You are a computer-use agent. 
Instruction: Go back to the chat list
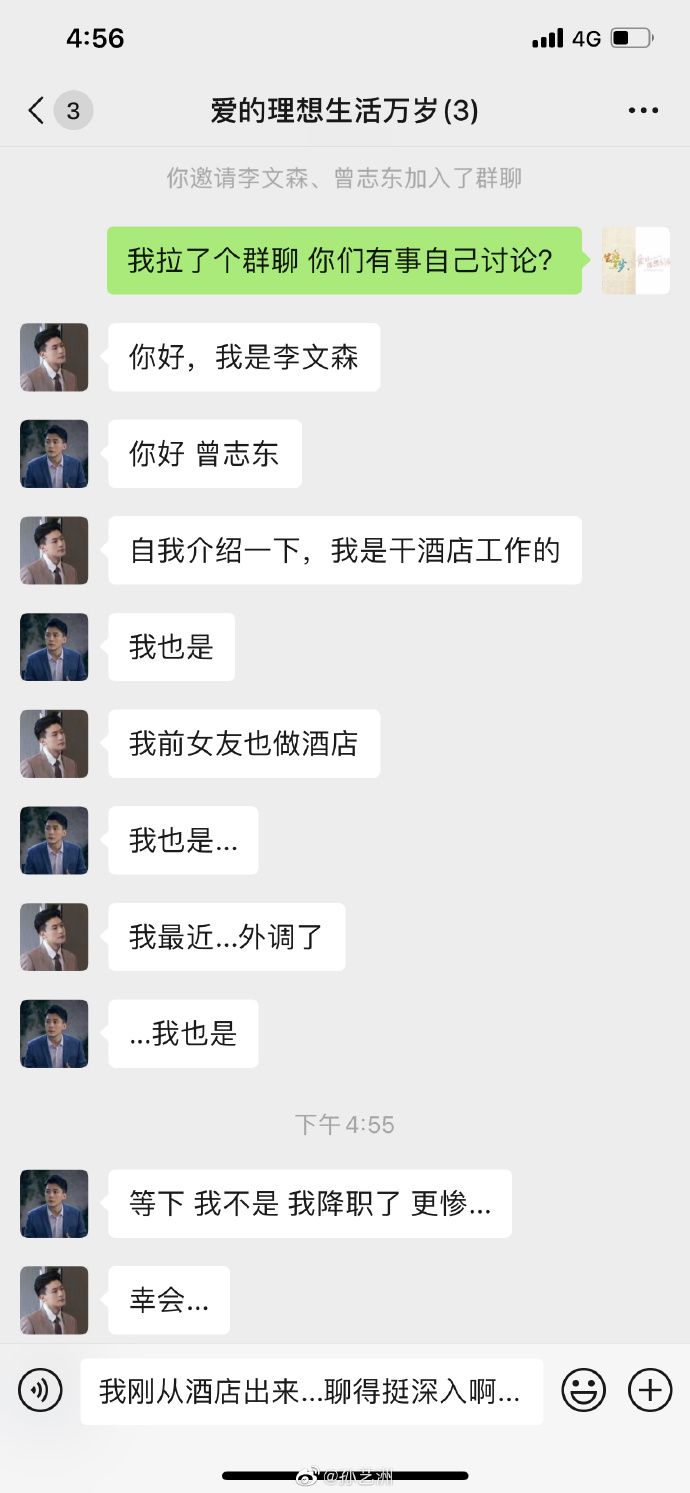coord(38,110)
